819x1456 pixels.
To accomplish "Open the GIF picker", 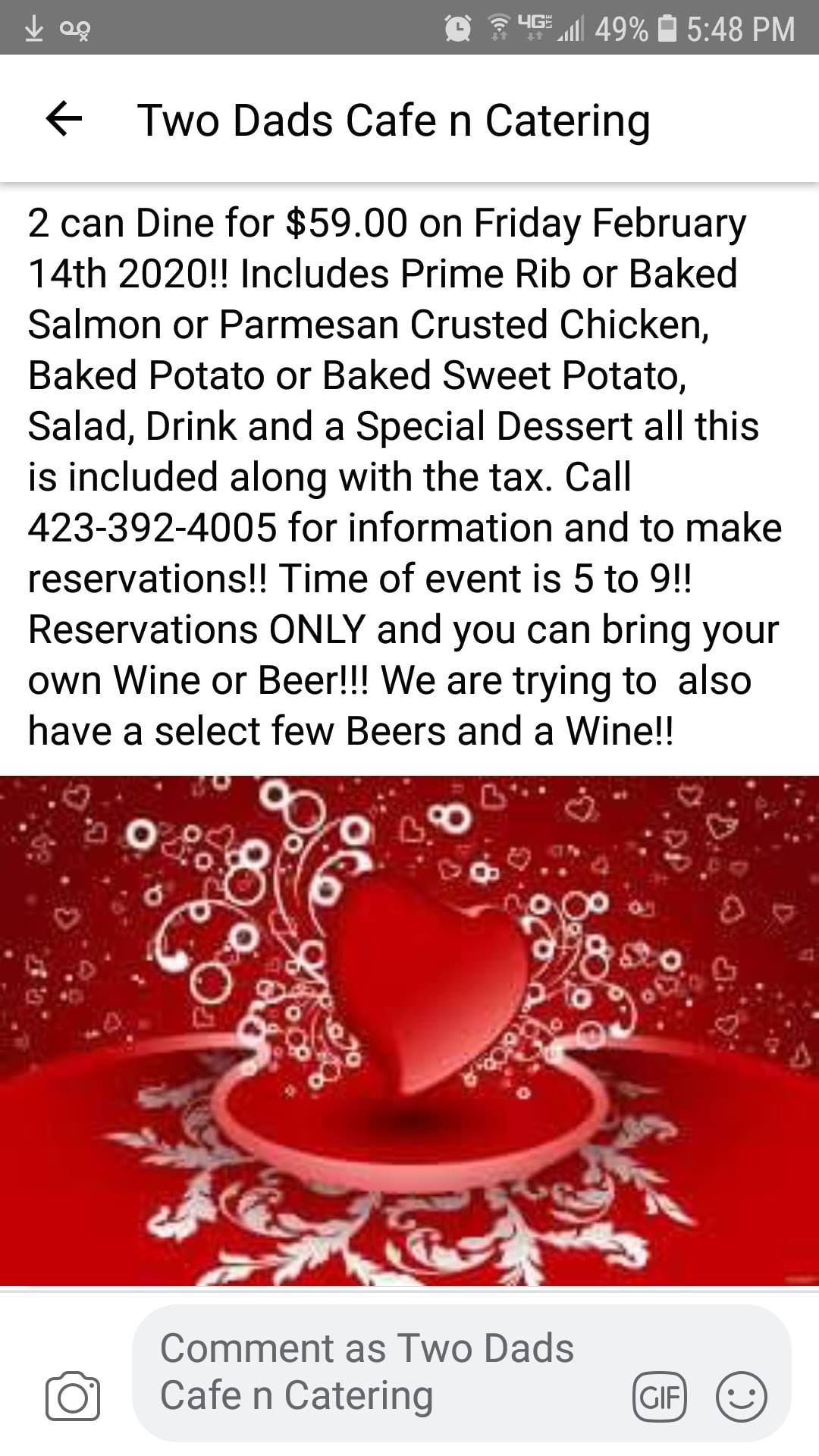I will click(x=659, y=1396).
